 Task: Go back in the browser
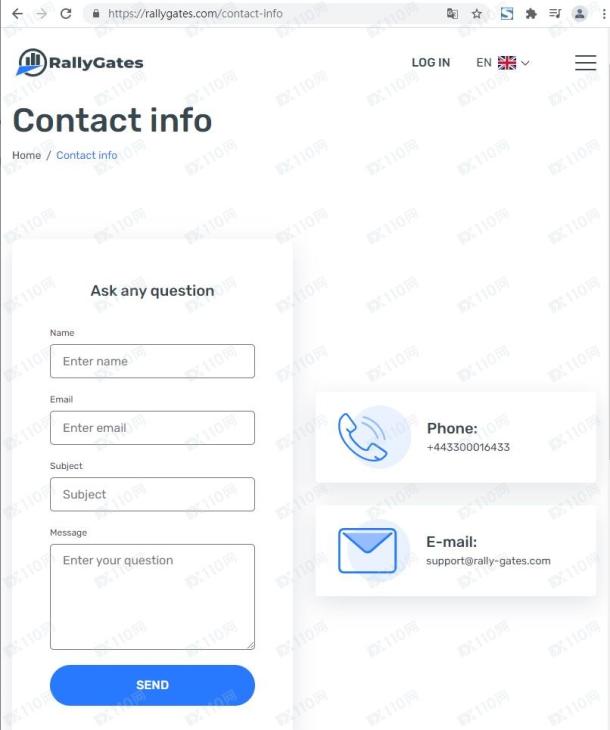[16, 14]
